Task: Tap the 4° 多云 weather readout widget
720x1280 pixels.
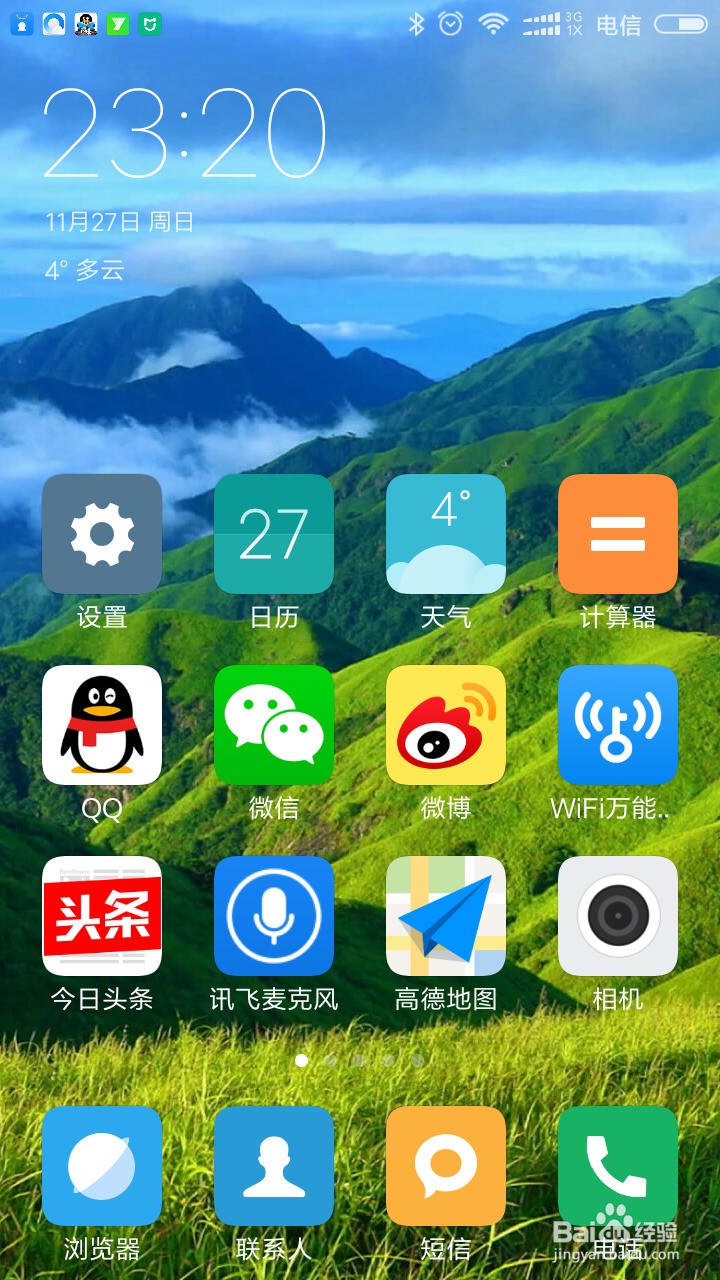Action: click(x=85, y=270)
